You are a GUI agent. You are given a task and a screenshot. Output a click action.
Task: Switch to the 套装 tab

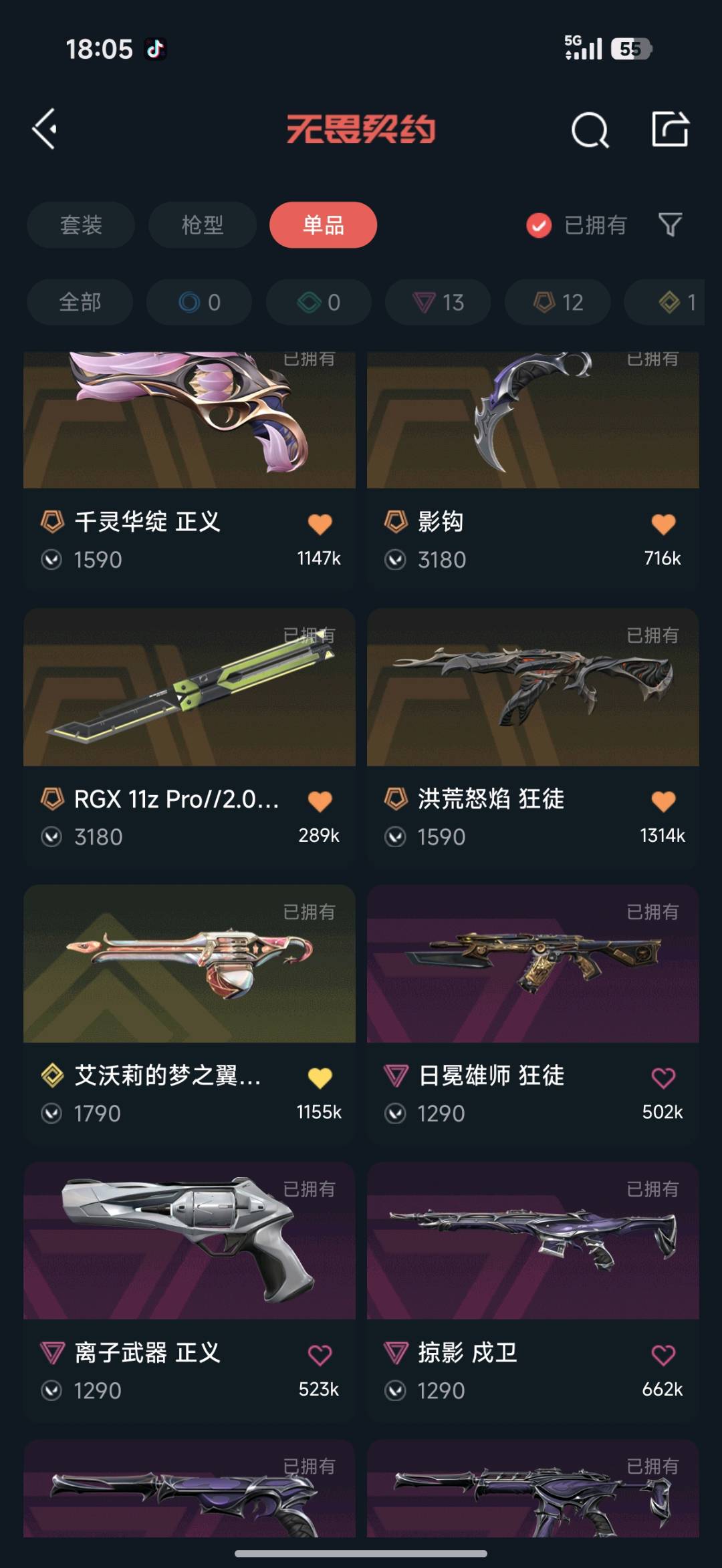[x=81, y=225]
